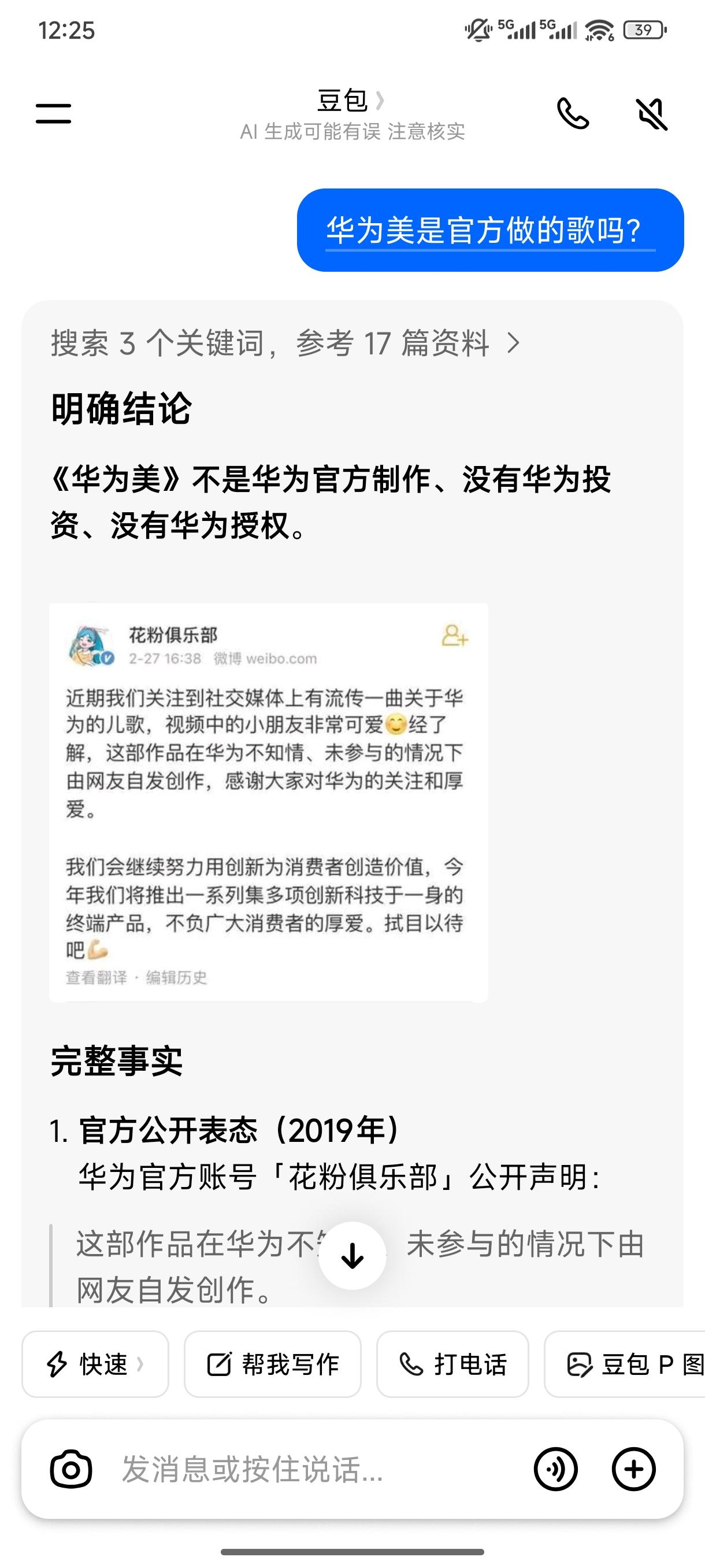Tap the 打电话 chip
705x1568 pixels.
click(452, 1364)
